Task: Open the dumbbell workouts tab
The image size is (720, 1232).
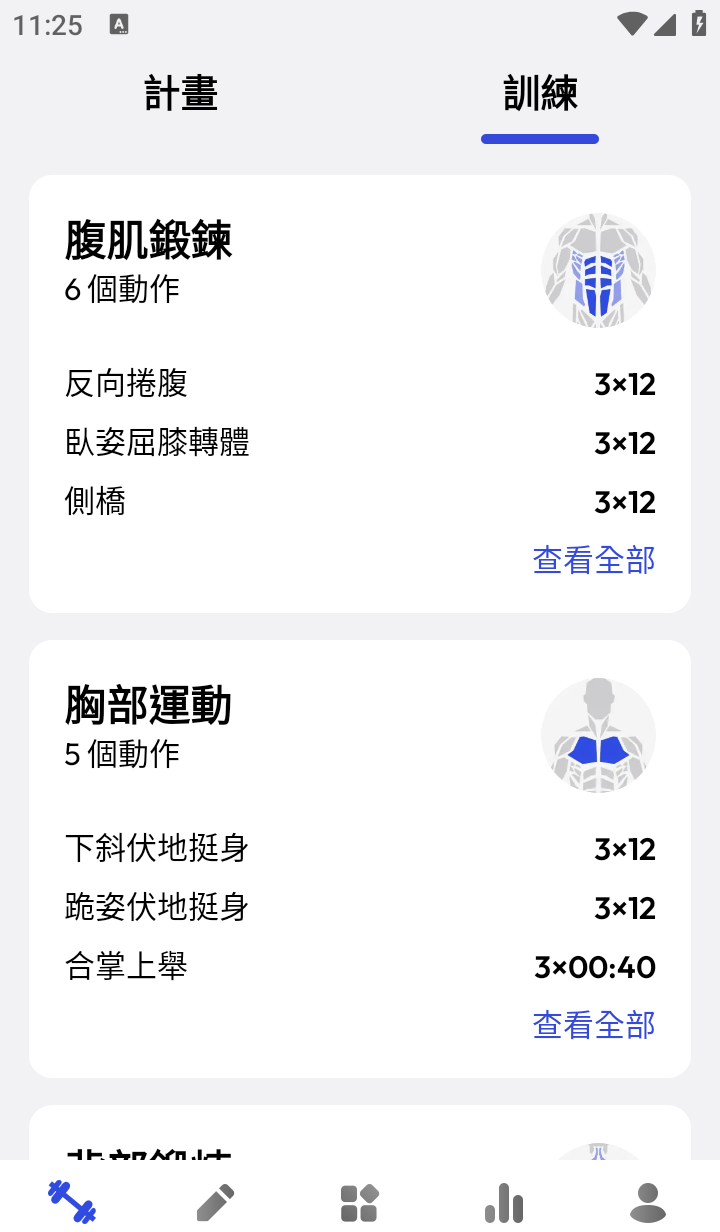Action: click(x=72, y=1201)
